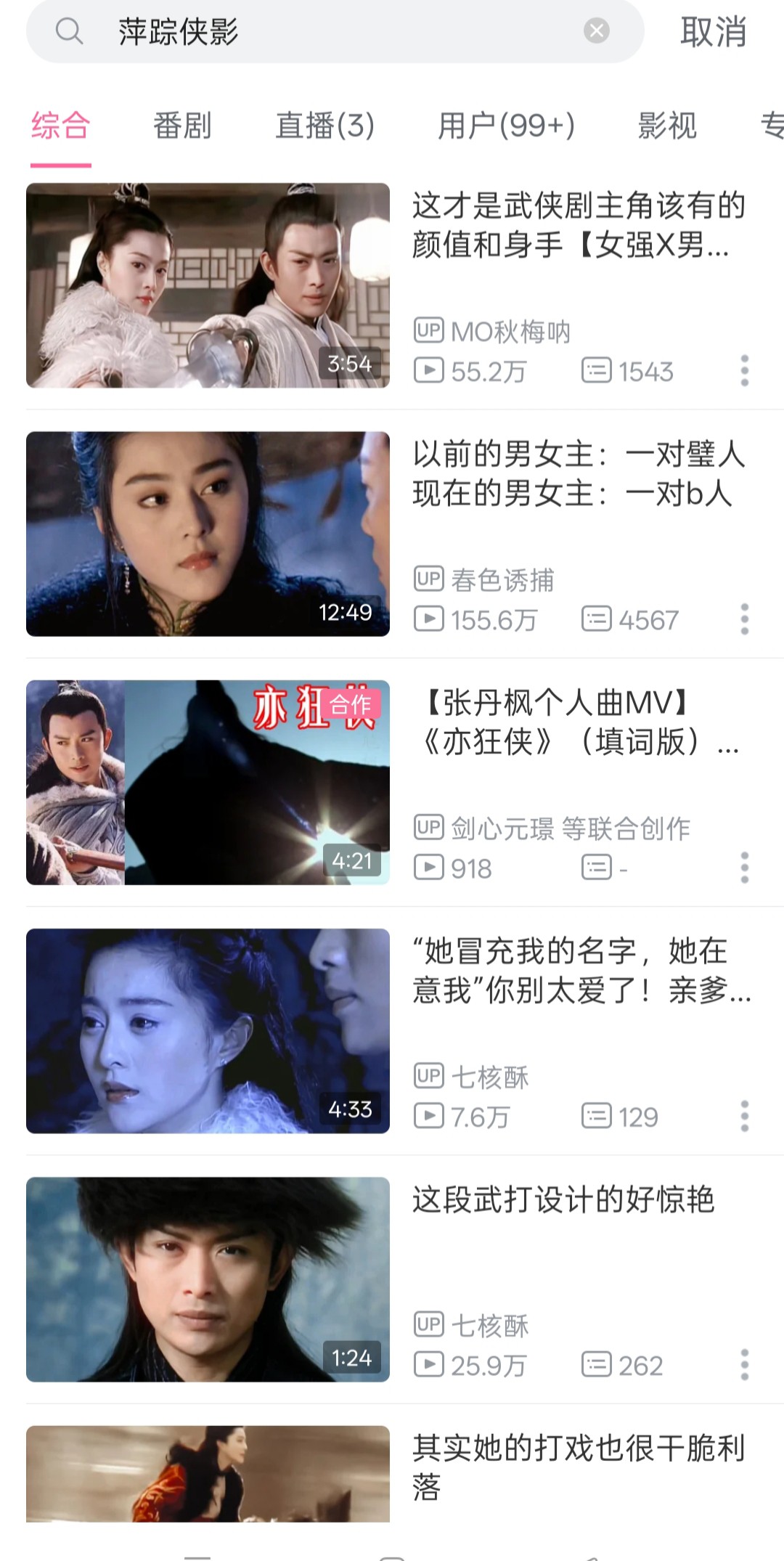Open more options for MO秋梅呐's video
Screen dimensions: 784x1561
[x=744, y=371]
